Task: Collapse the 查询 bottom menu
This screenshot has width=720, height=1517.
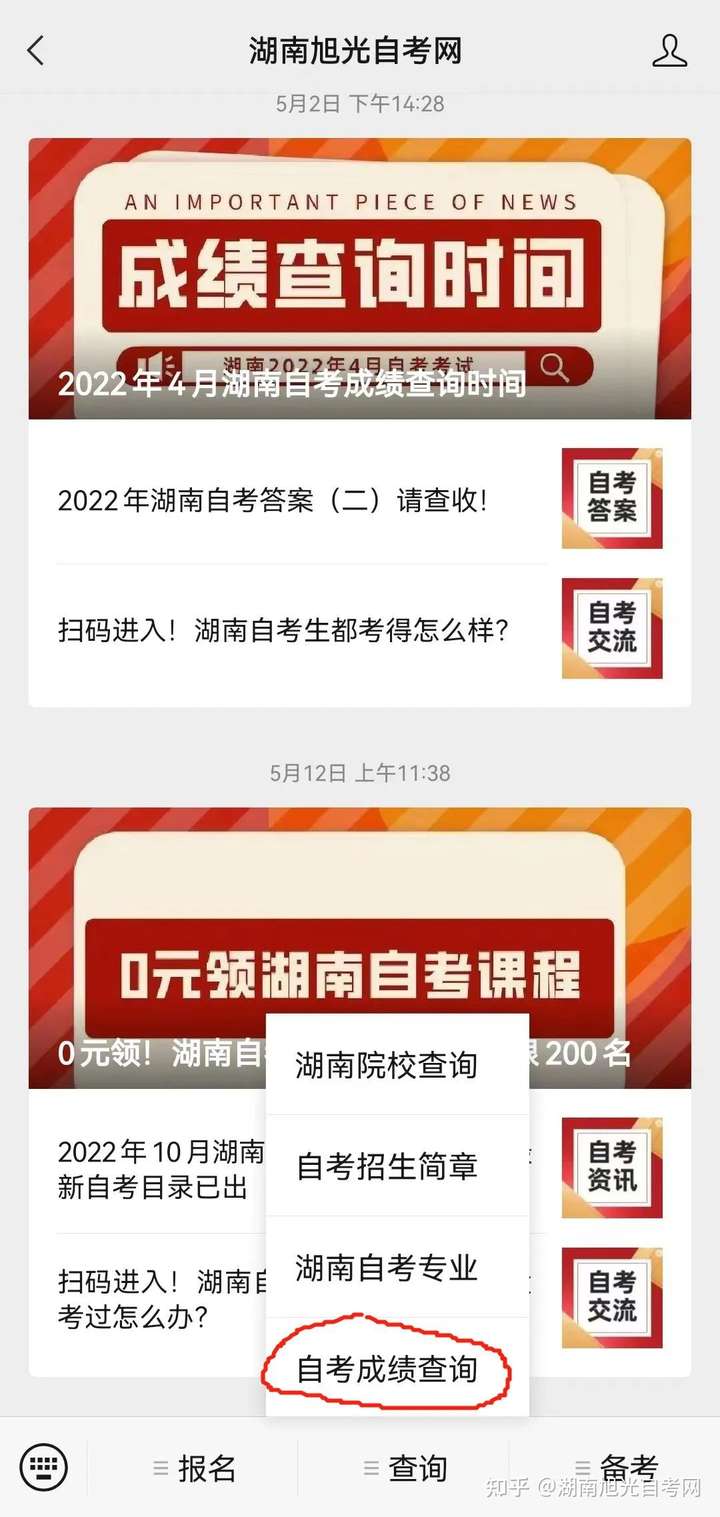Action: (x=405, y=1468)
